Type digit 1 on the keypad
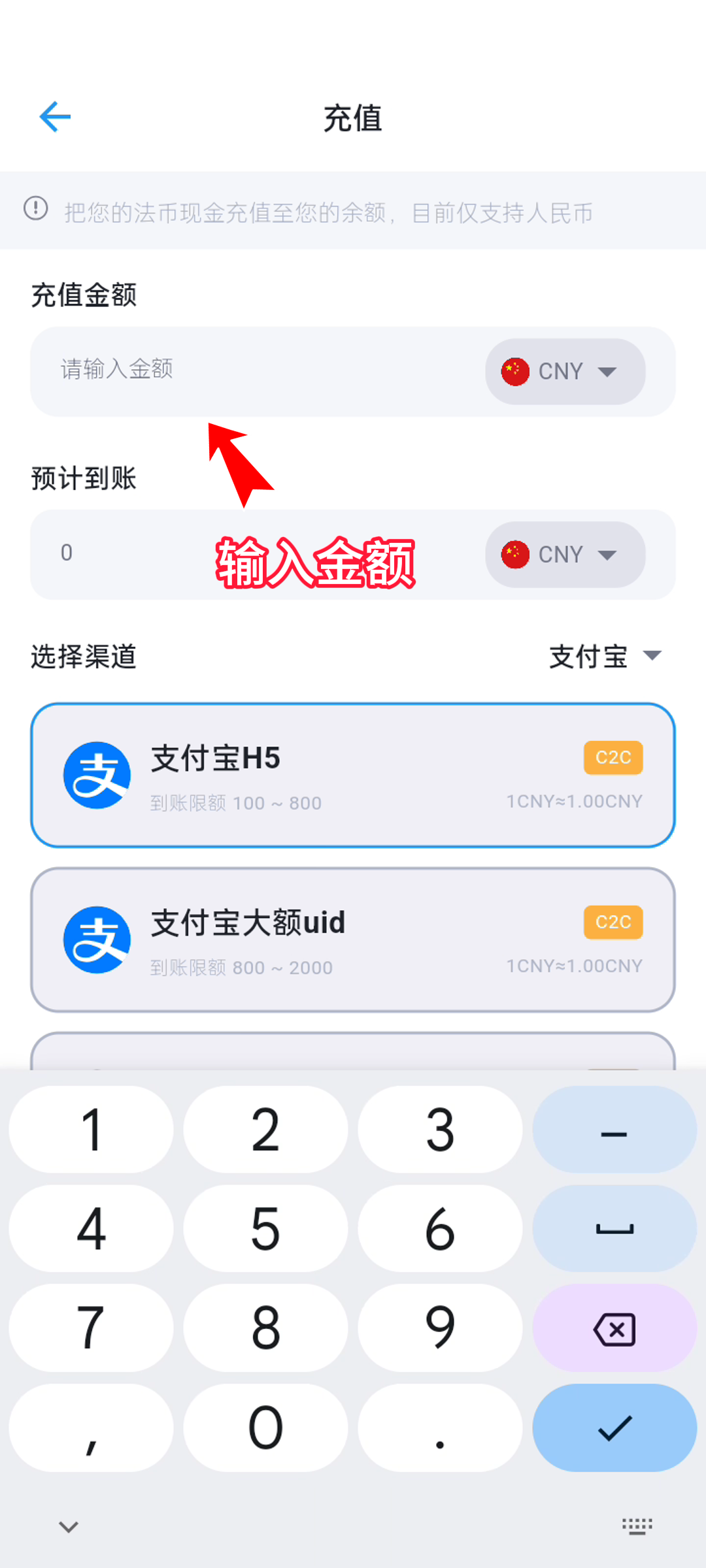The width and height of the screenshot is (706, 1568). click(x=92, y=1130)
